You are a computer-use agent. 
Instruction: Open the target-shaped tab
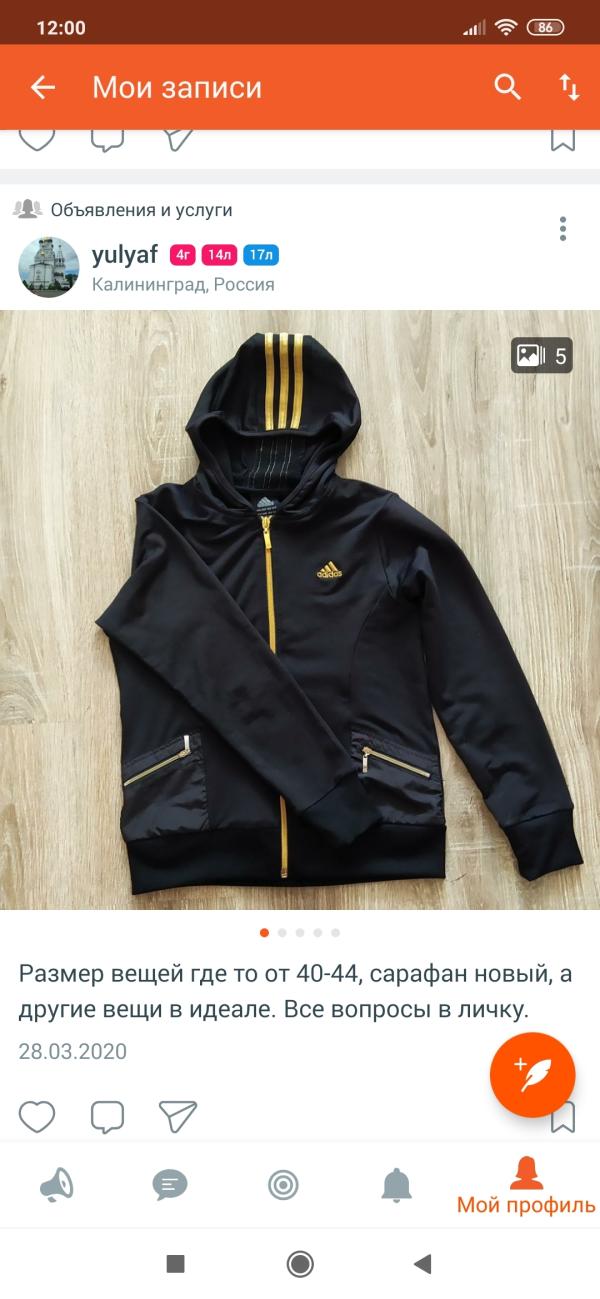pos(284,1186)
